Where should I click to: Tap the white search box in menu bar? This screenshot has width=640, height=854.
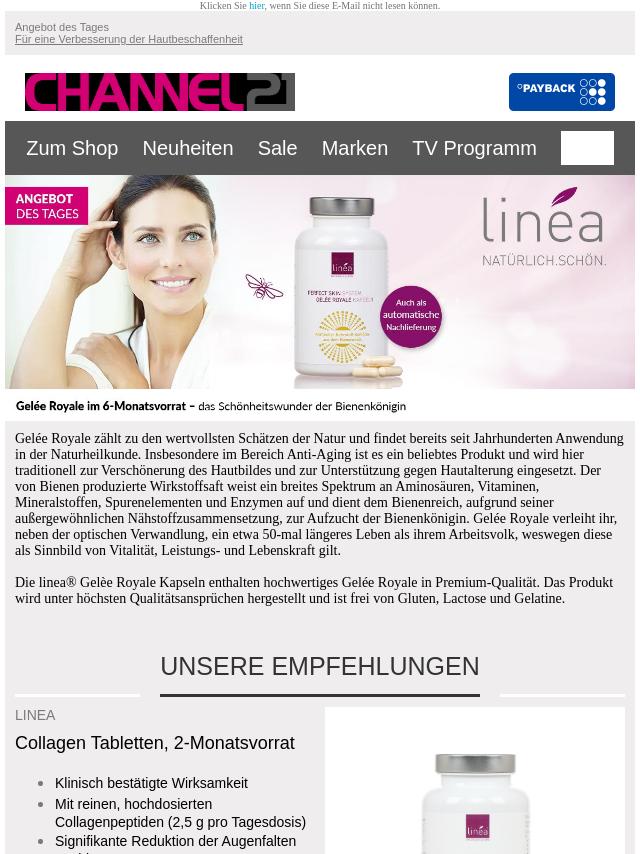(587, 148)
